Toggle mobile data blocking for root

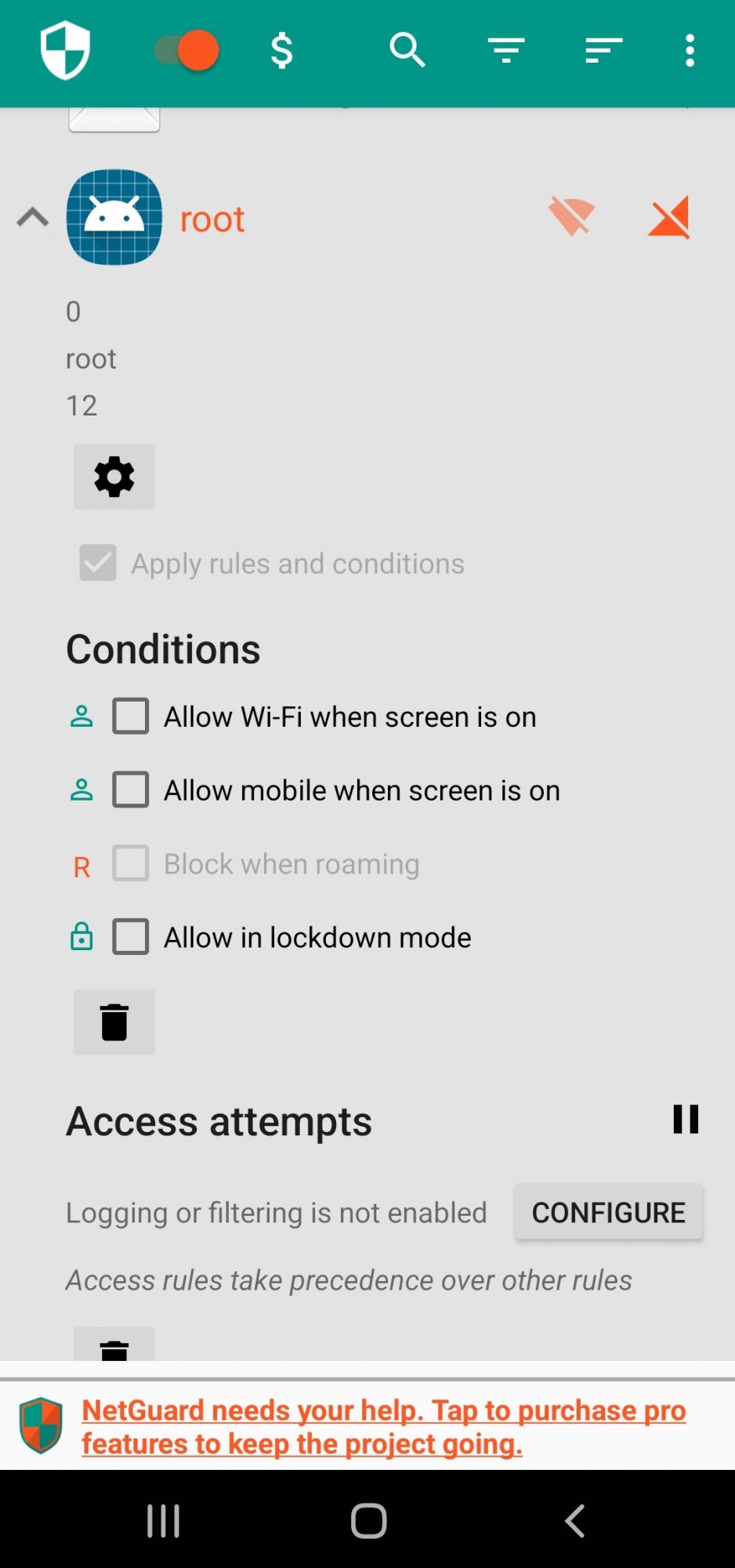click(669, 216)
